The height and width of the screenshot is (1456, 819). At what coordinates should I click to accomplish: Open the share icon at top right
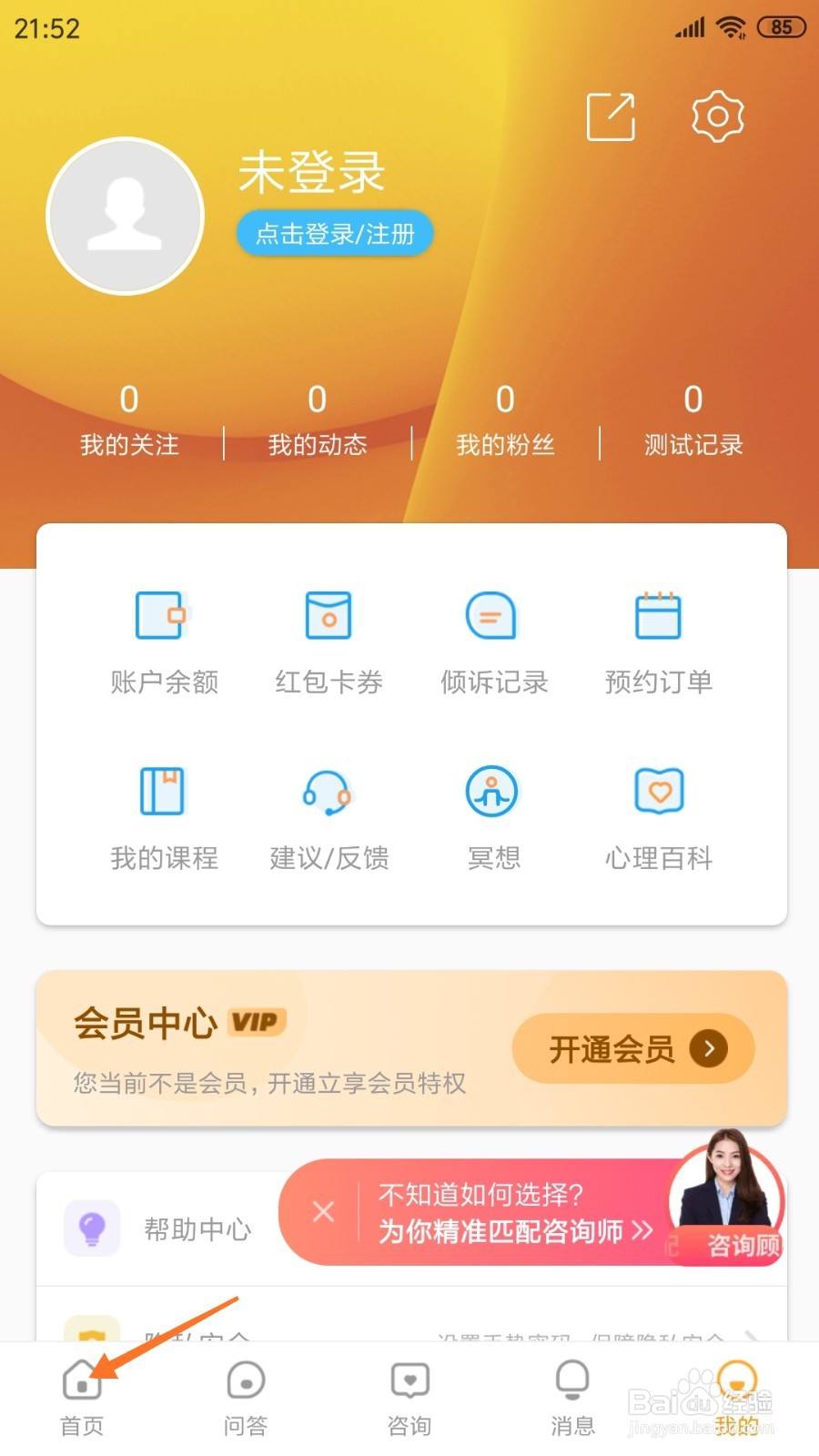click(x=611, y=116)
